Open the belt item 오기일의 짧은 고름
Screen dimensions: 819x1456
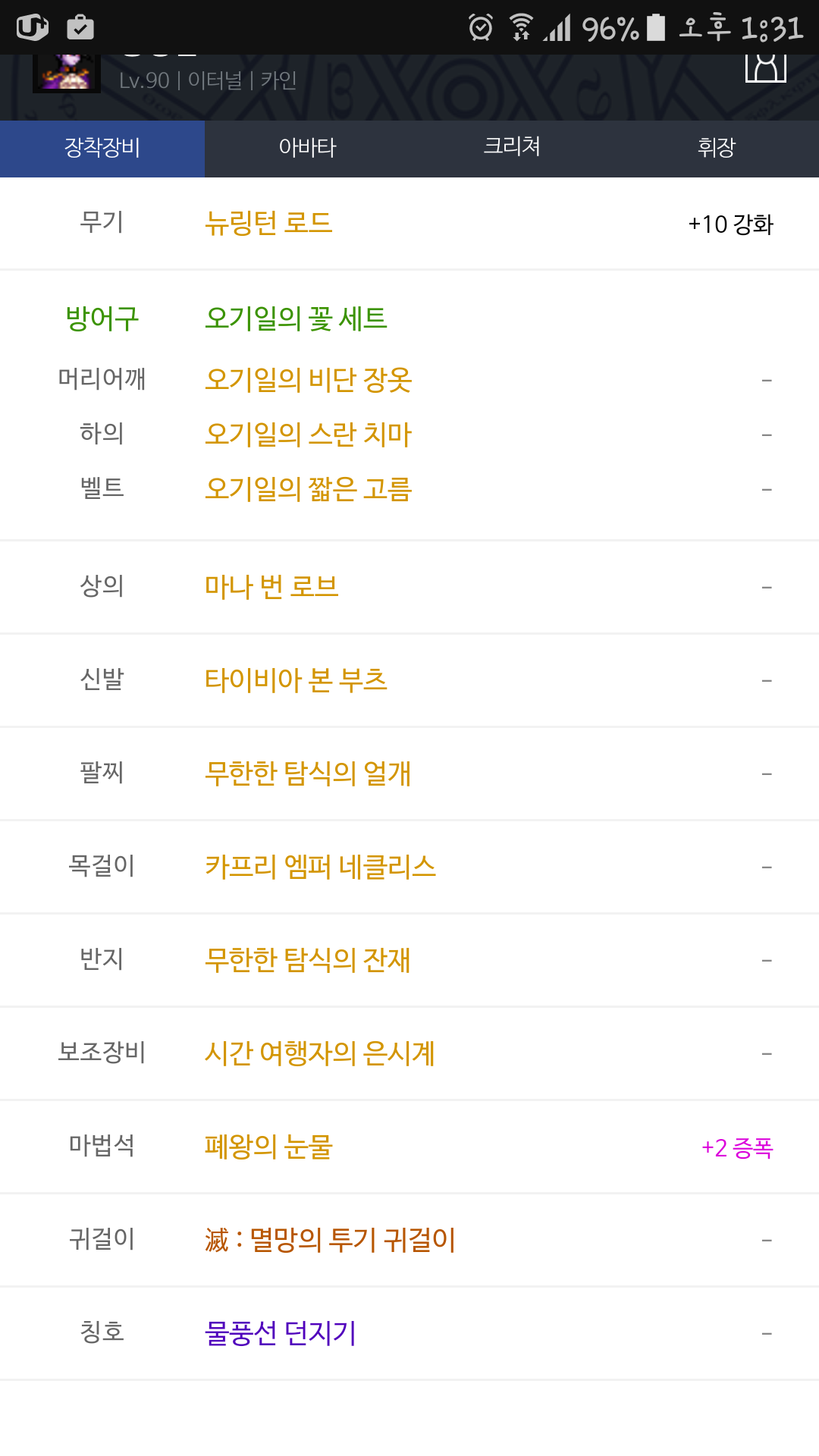[308, 489]
